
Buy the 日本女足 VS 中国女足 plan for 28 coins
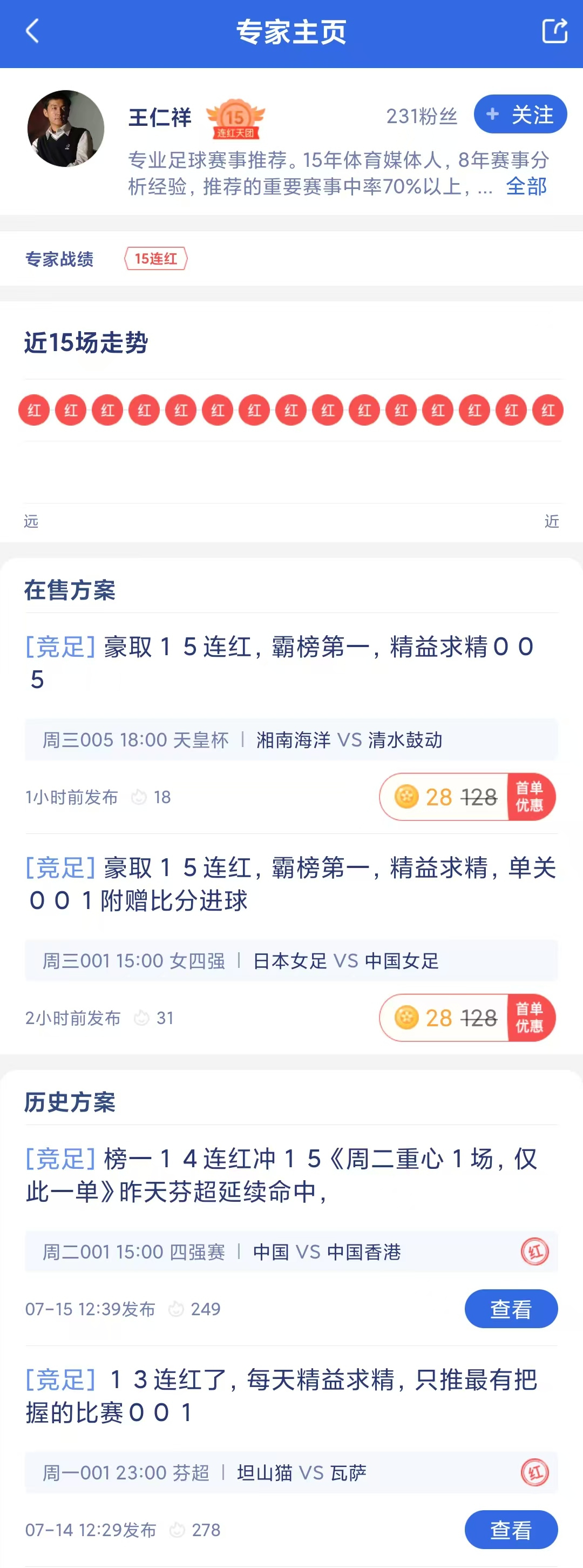point(467,1018)
